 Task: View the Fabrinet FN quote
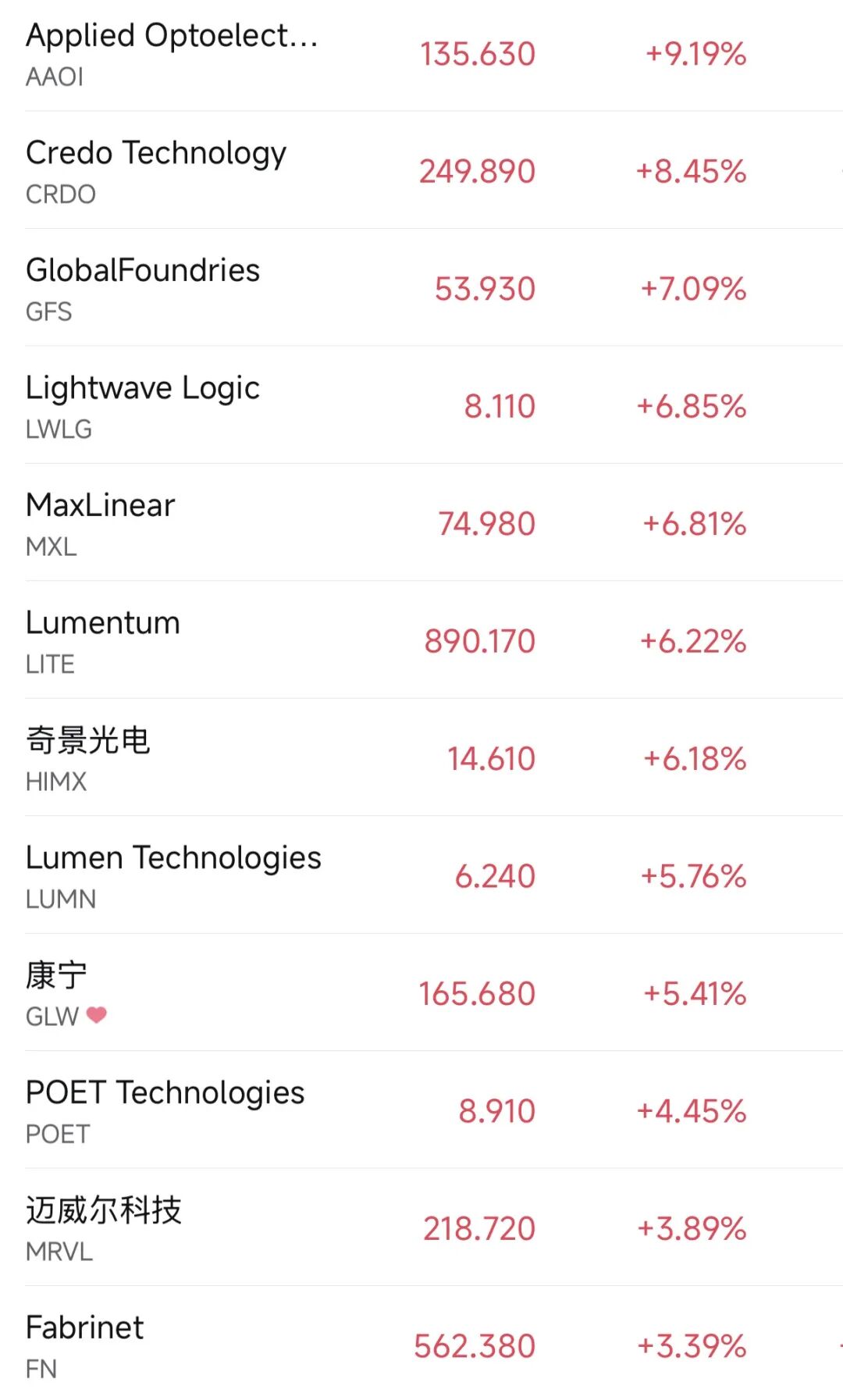pos(421,1343)
